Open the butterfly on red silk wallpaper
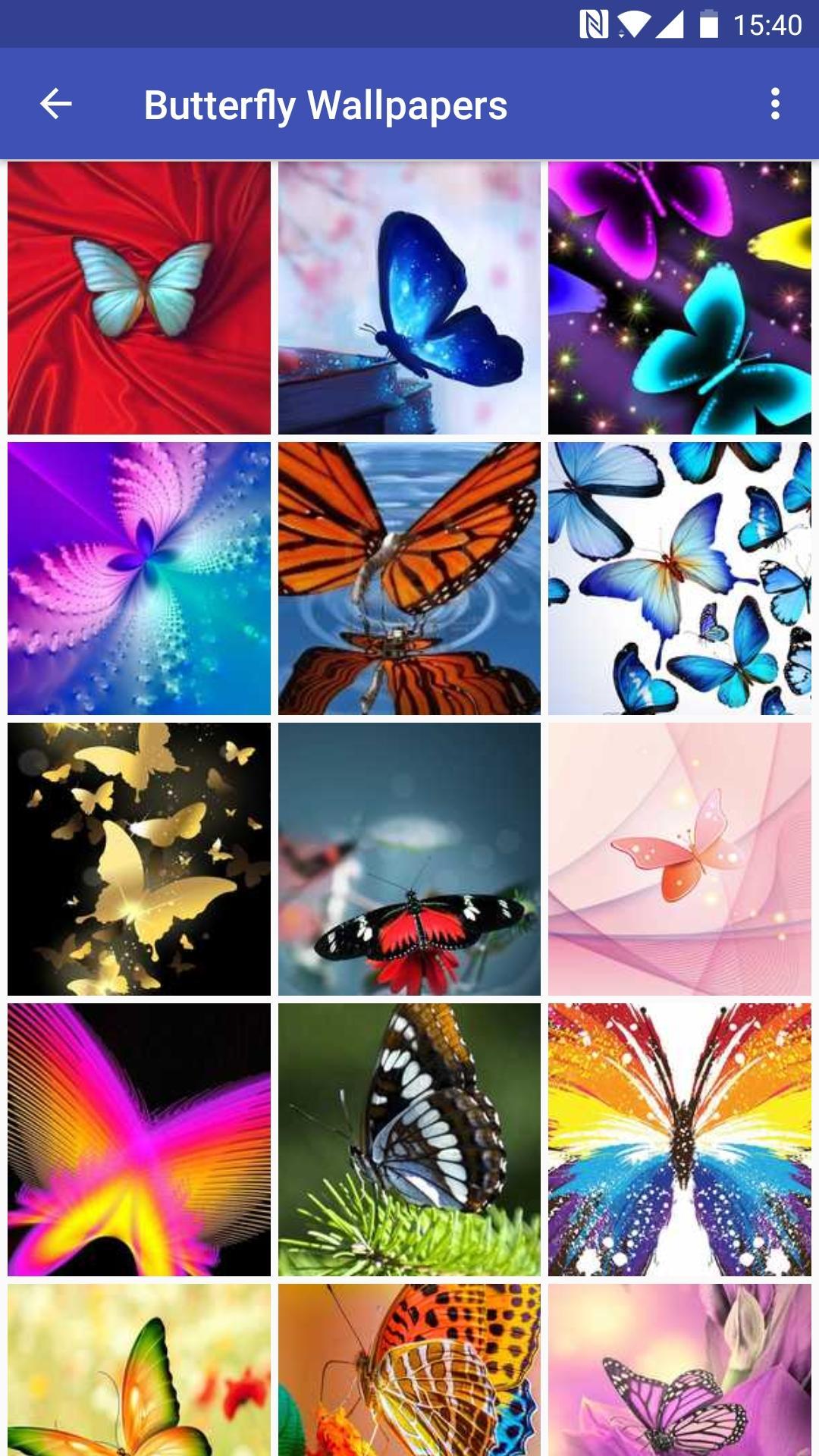Viewport: 819px width, 1456px height. tap(139, 298)
